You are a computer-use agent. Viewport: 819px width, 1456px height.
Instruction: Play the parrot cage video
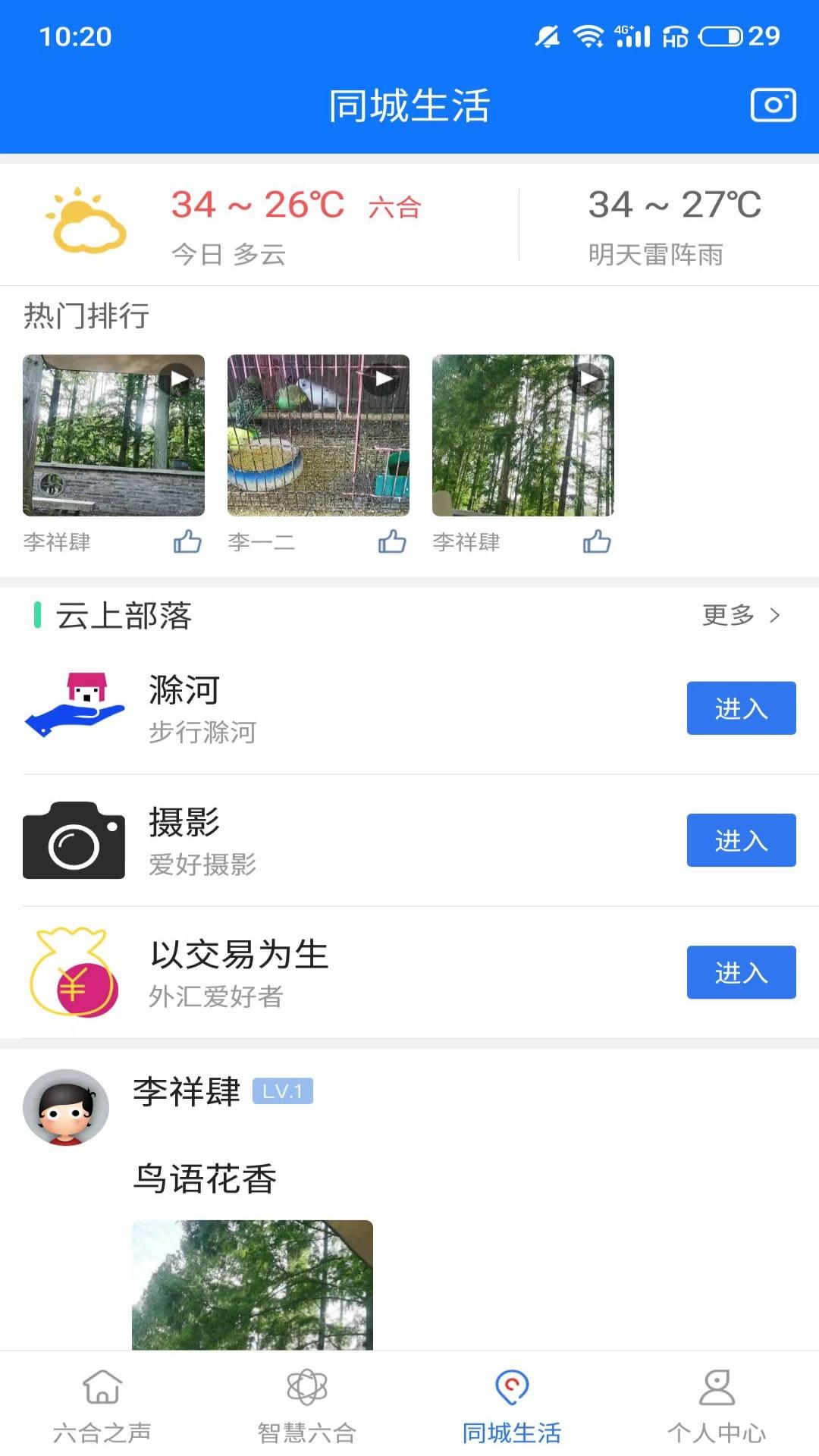pos(381,379)
